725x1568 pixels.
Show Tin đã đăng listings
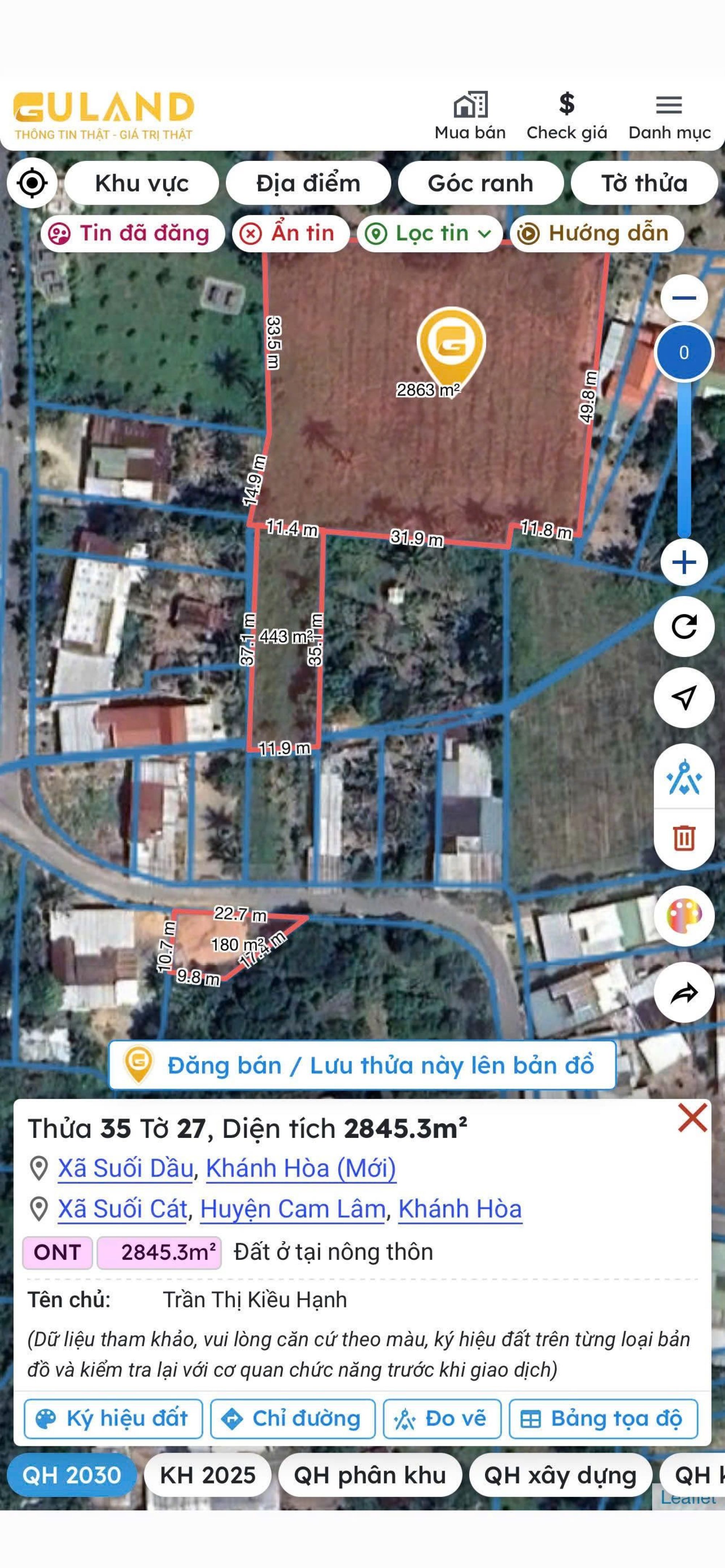(133, 234)
